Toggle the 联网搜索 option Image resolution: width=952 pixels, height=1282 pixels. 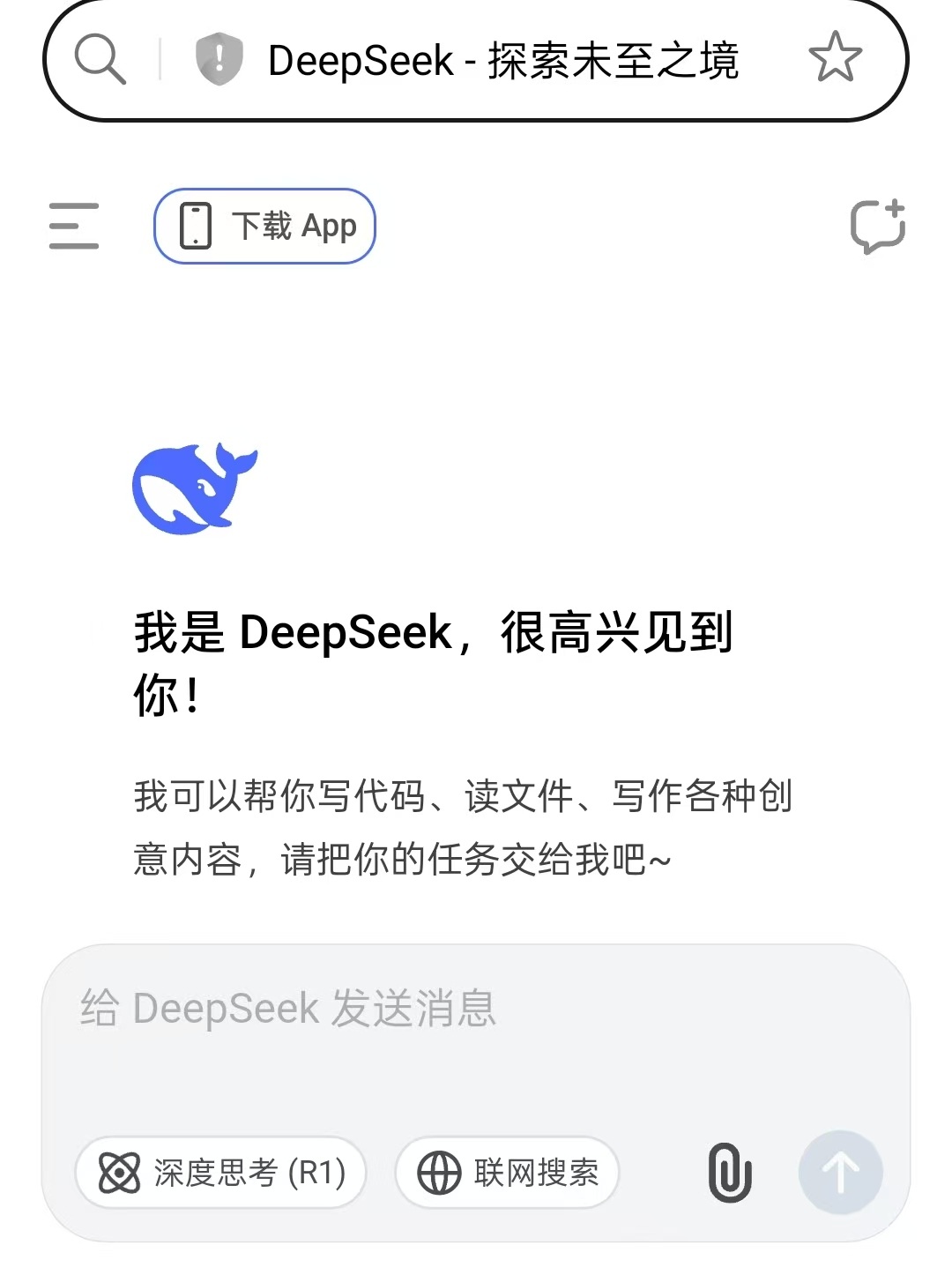(x=507, y=1173)
